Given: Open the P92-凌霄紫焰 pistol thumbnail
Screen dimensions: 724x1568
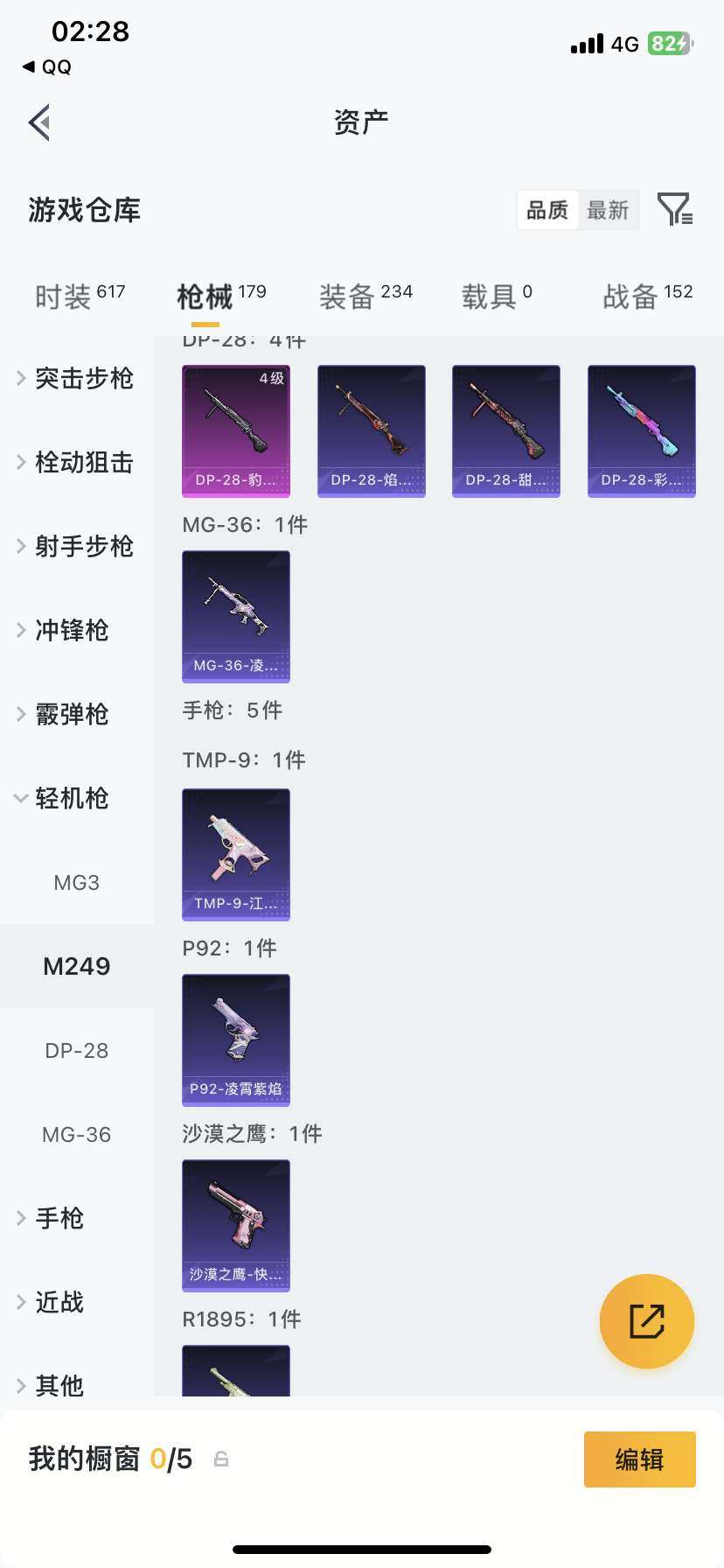Looking at the screenshot, I should pyautogui.click(x=235, y=1039).
